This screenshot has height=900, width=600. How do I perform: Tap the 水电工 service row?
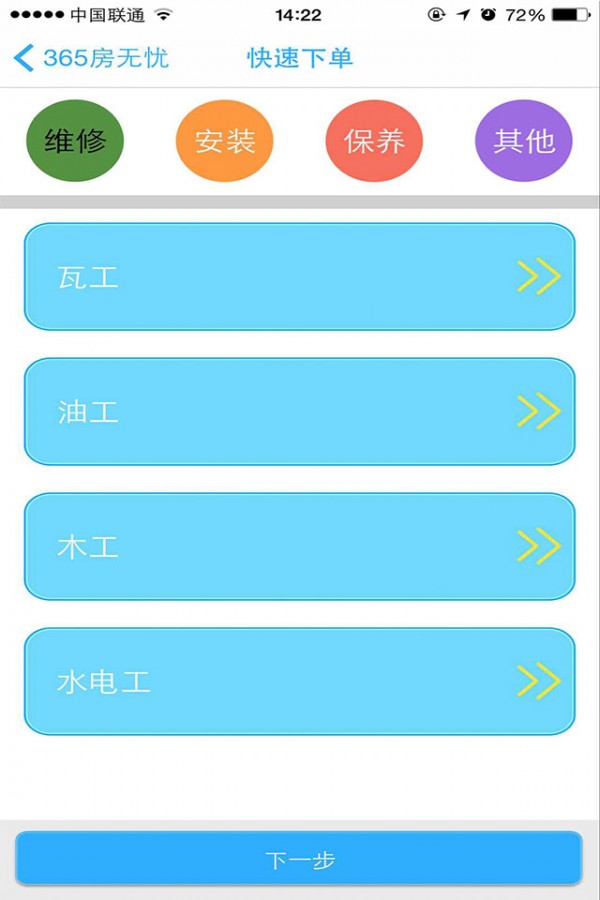[299, 682]
